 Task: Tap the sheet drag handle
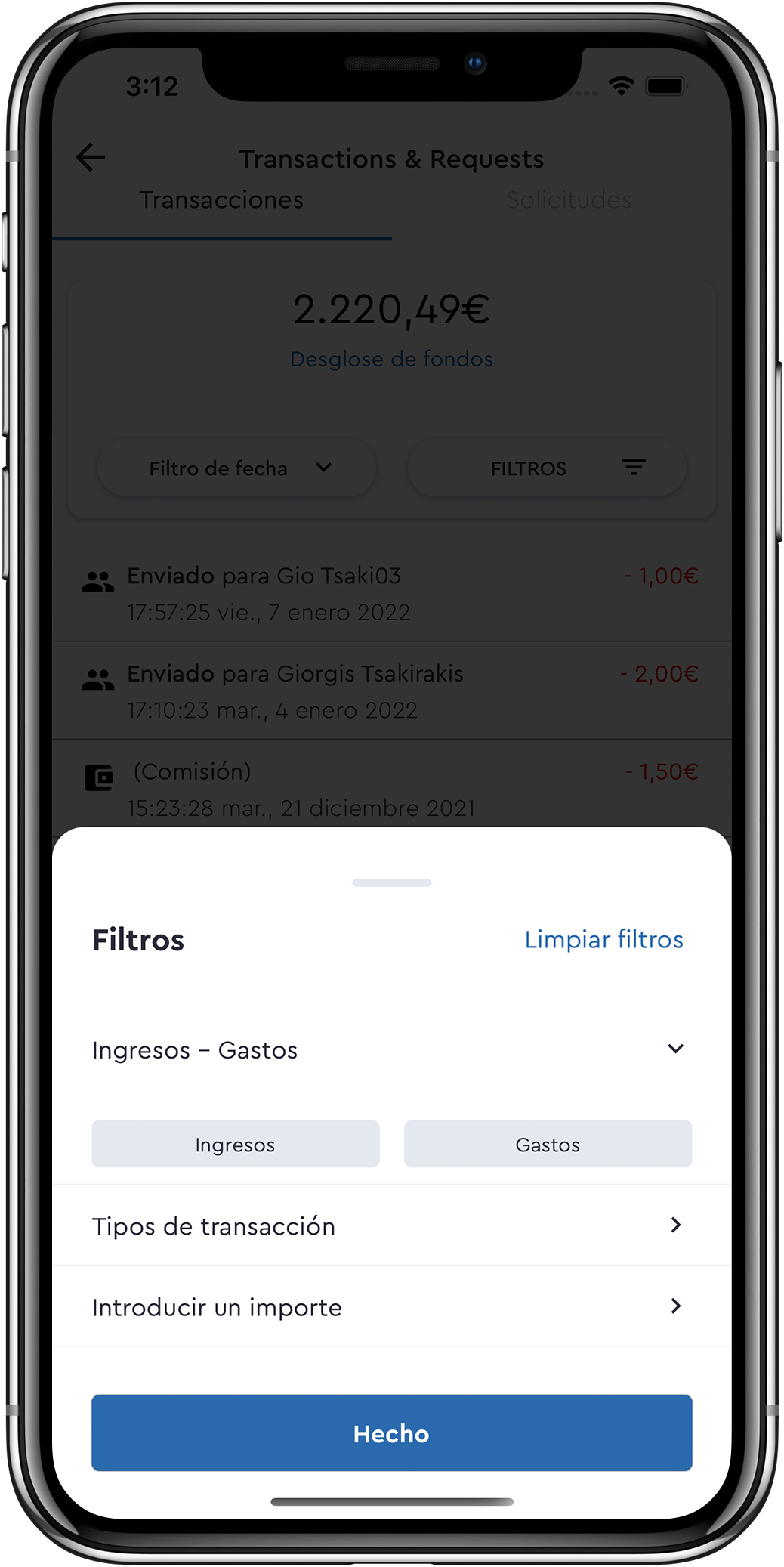pos(391,882)
